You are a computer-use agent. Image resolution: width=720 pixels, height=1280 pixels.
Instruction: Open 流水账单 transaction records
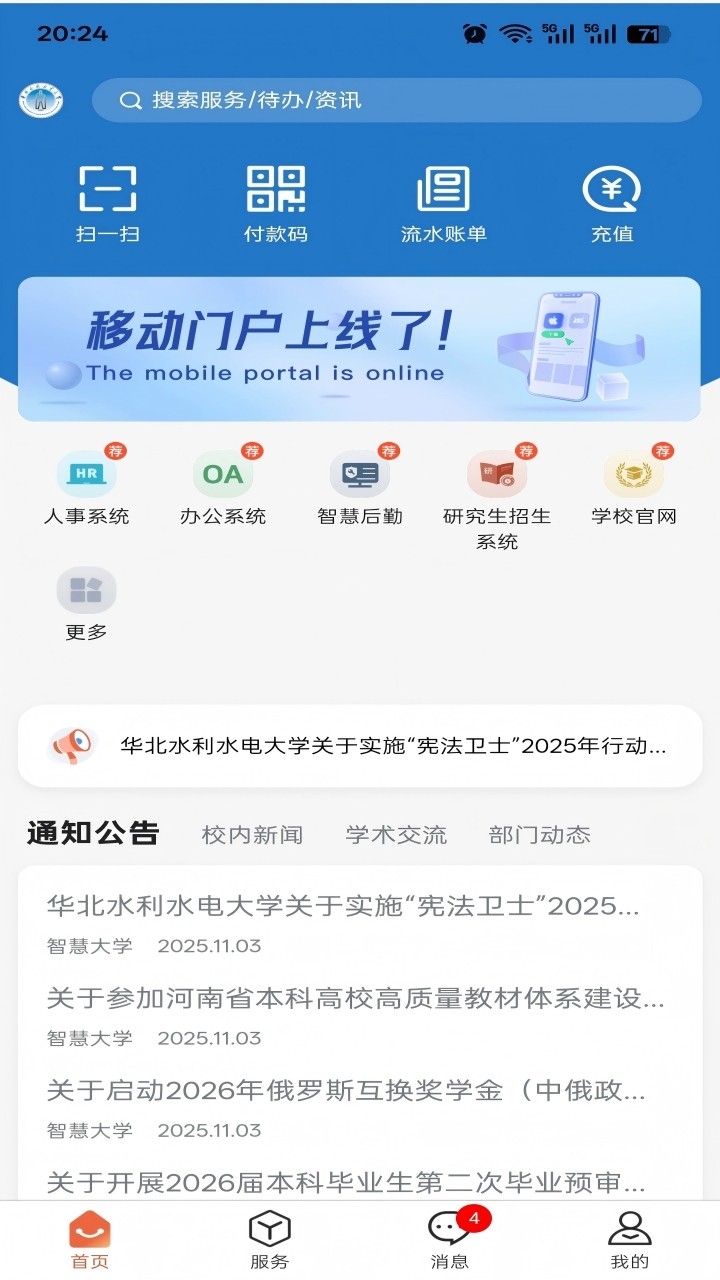pyautogui.click(x=443, y=203)
